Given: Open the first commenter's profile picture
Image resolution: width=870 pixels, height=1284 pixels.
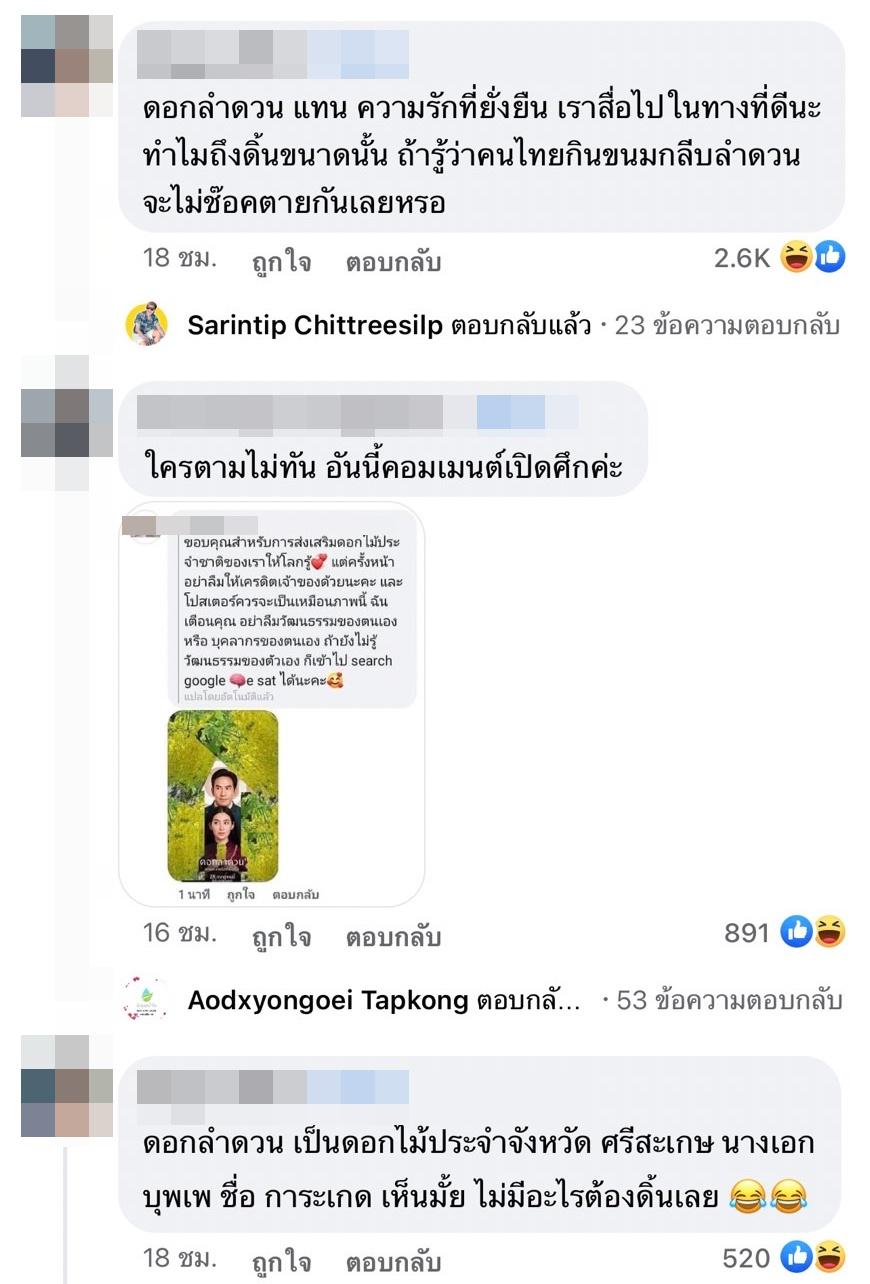Looking at the screenshot, I should [x=67, y=66].
